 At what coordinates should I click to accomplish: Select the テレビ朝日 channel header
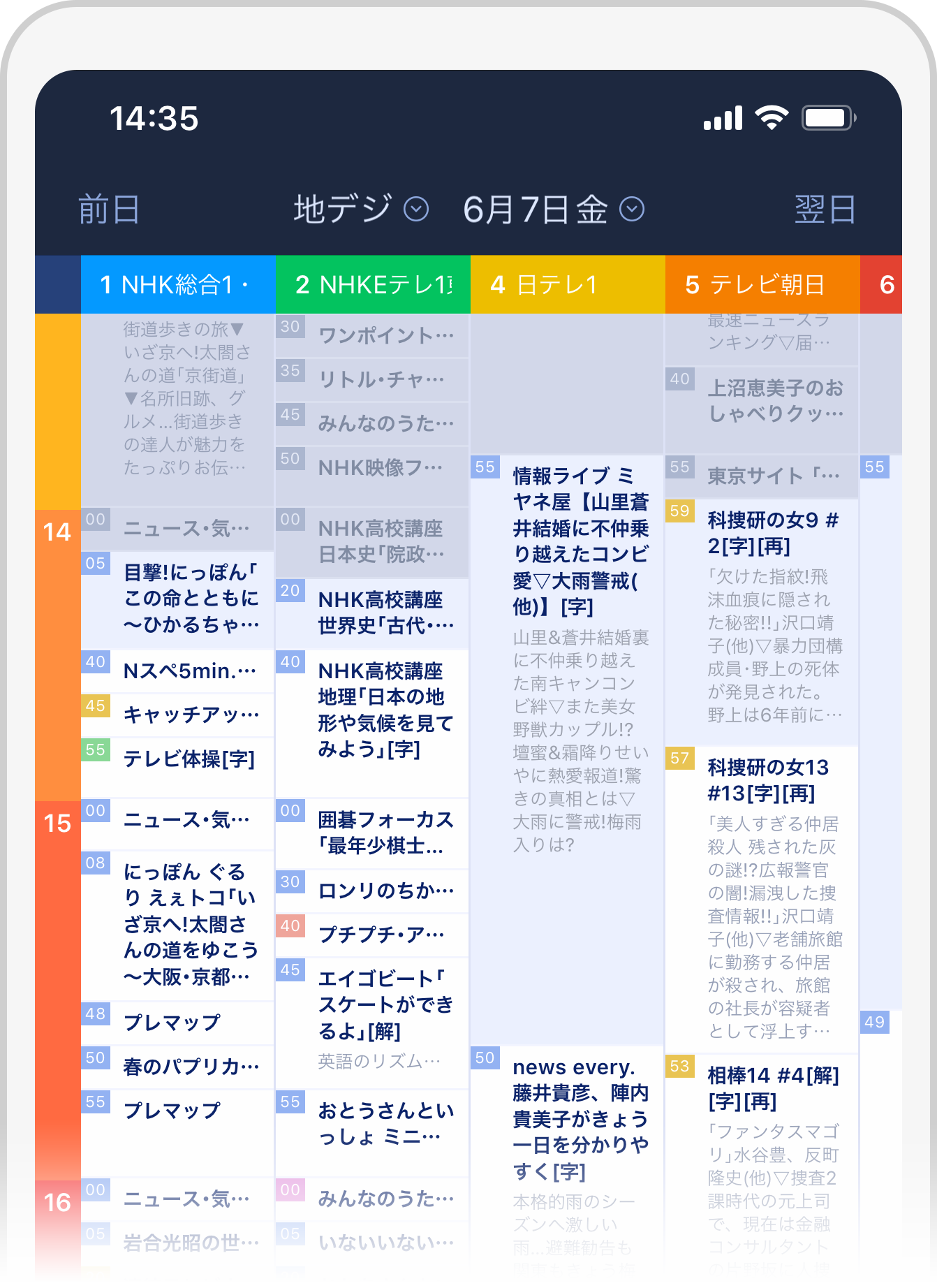[762, 285]
